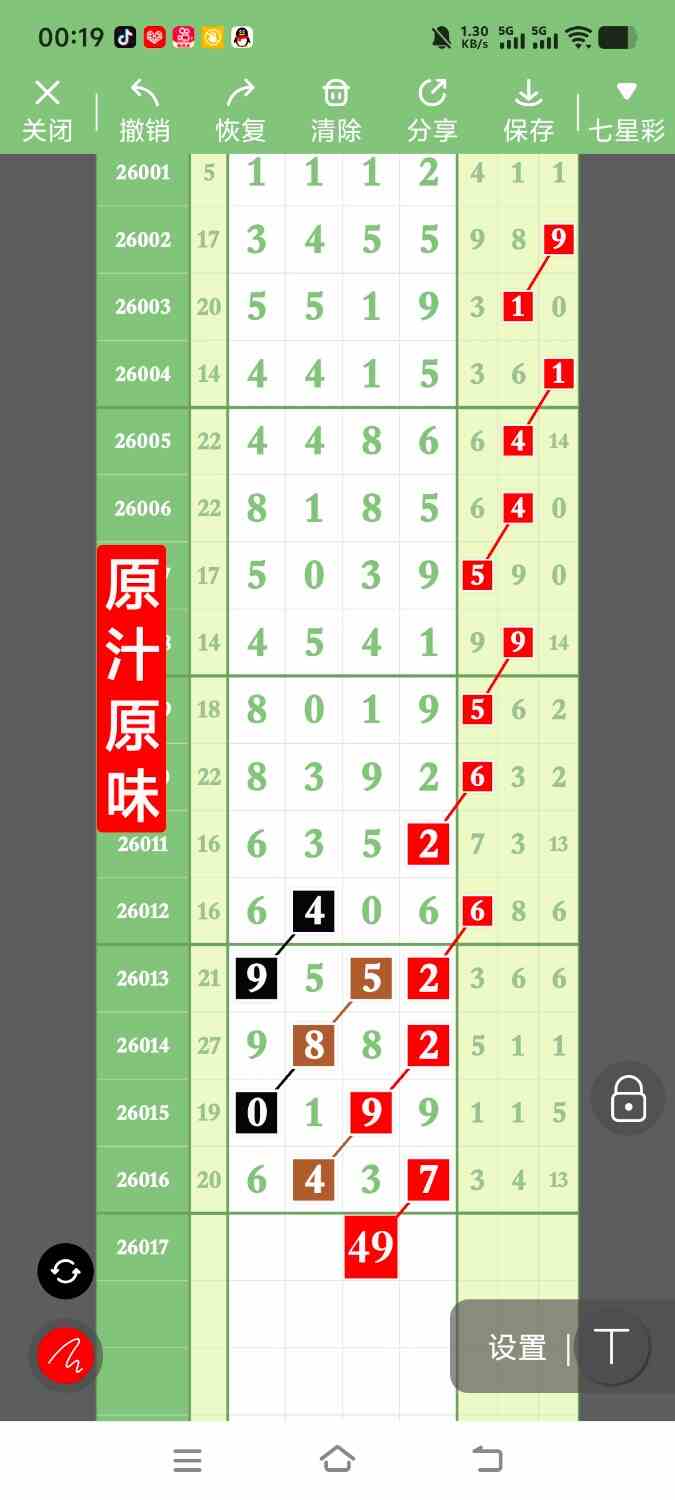Return to the home screen
This screenshot has height=1500, width=675.
click(x=337, y=1460)
